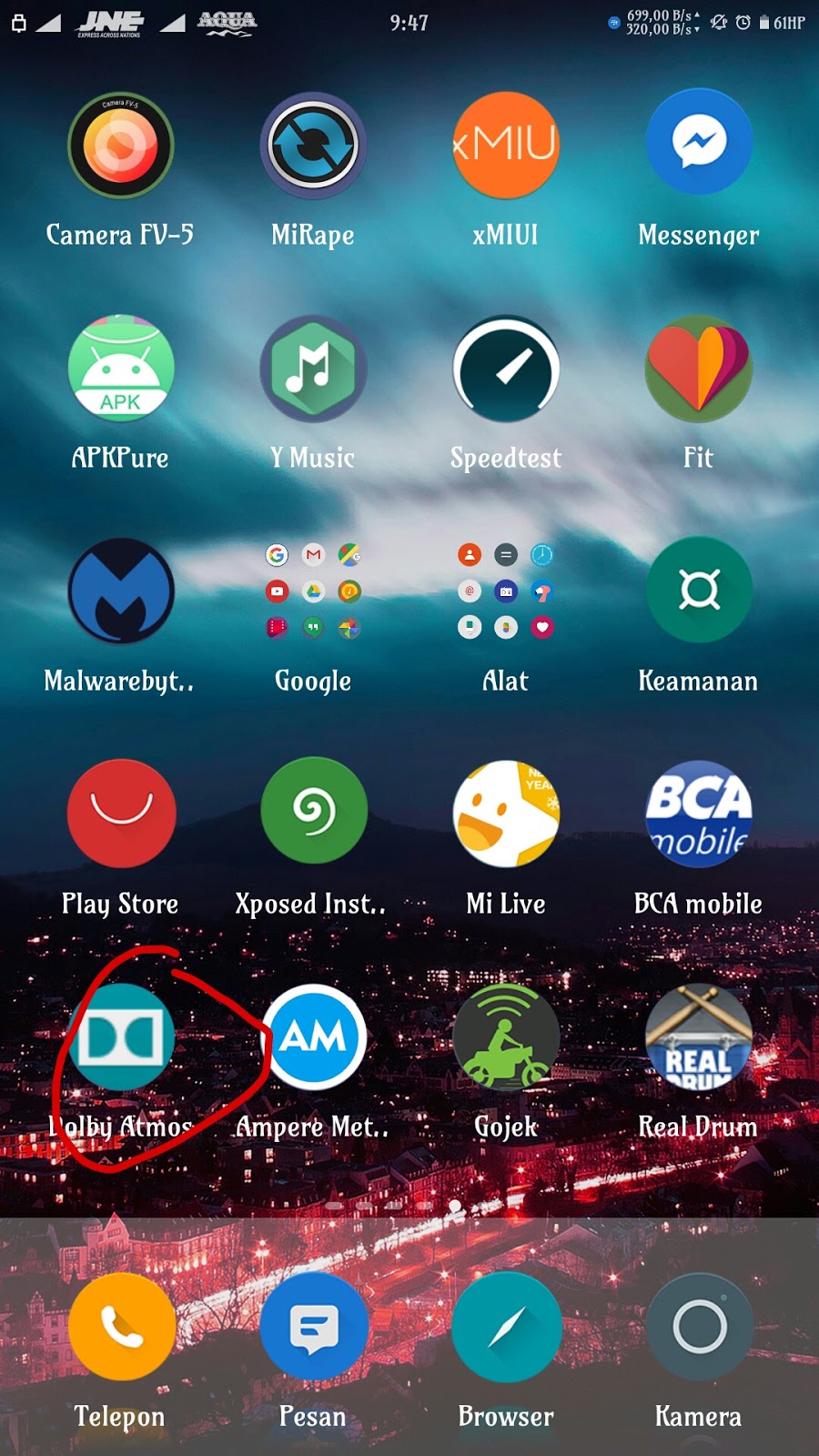Open APKPure

(121, 369)
